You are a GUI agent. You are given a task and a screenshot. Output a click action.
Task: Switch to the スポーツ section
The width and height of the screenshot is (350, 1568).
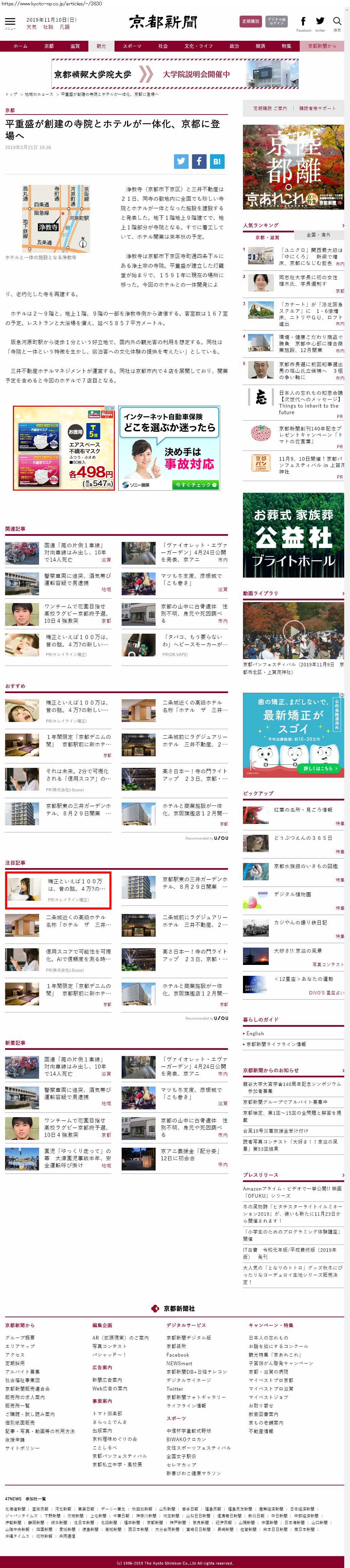132,46
